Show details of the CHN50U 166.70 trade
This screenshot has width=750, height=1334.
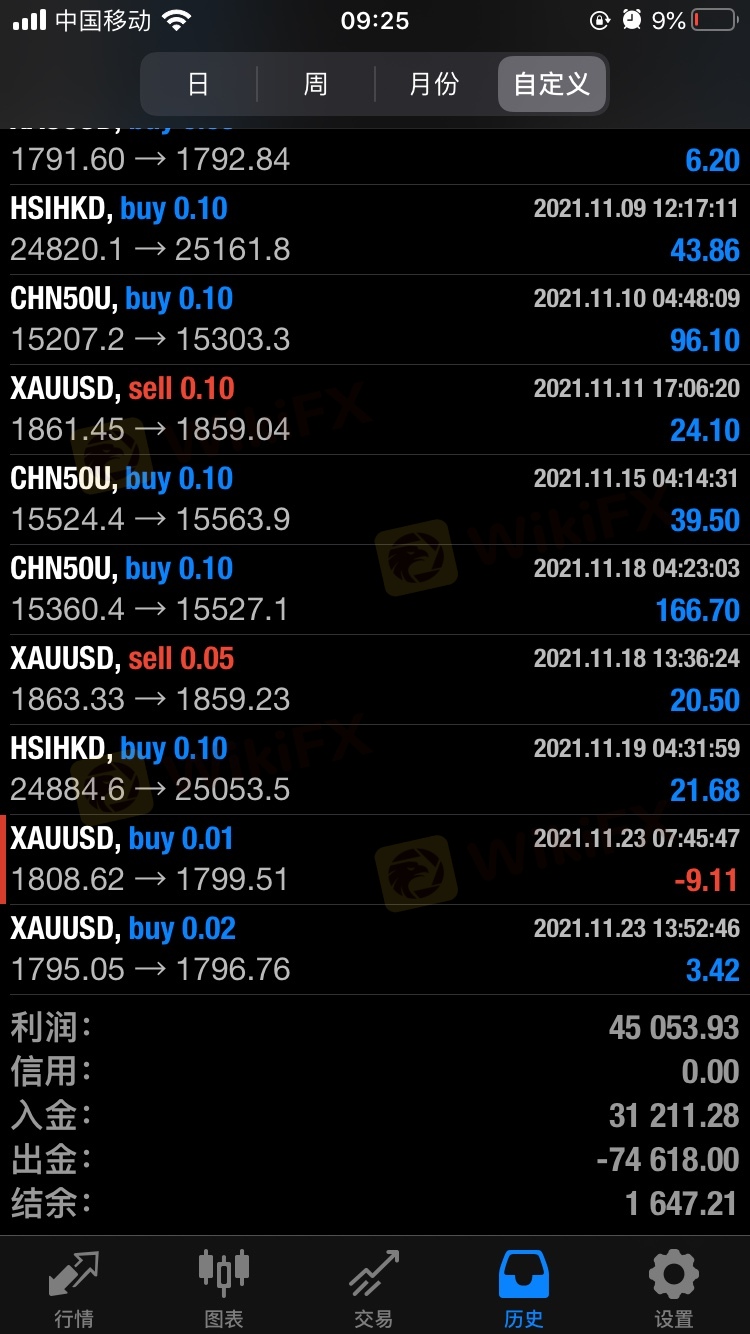click(375, 590)
